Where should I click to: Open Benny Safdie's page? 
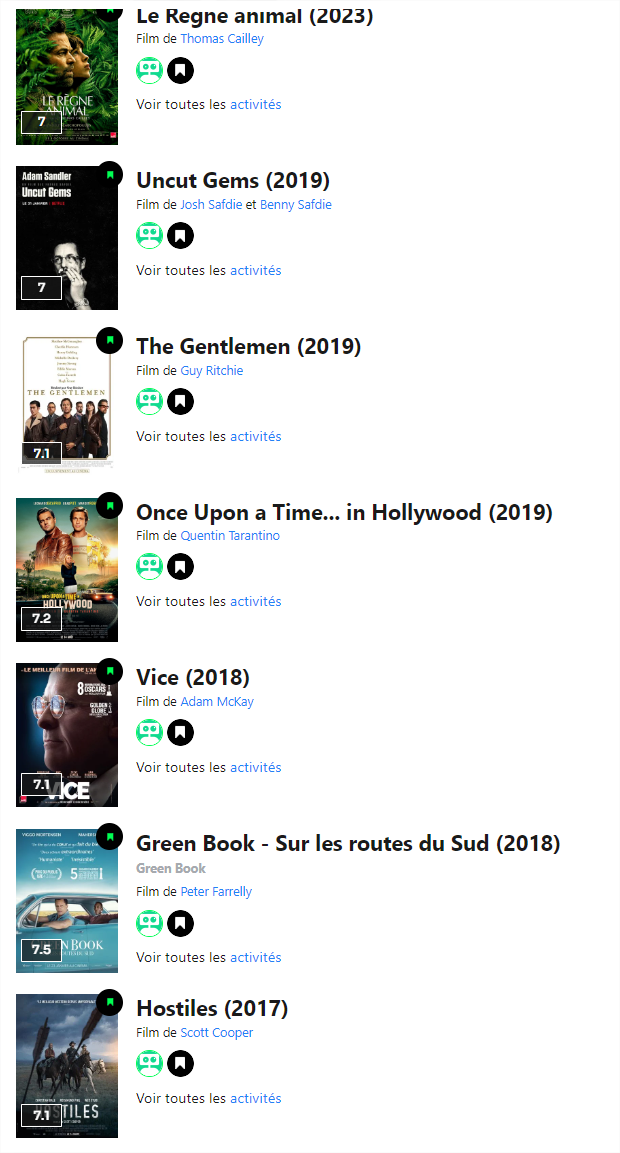(x=296, y=204)
